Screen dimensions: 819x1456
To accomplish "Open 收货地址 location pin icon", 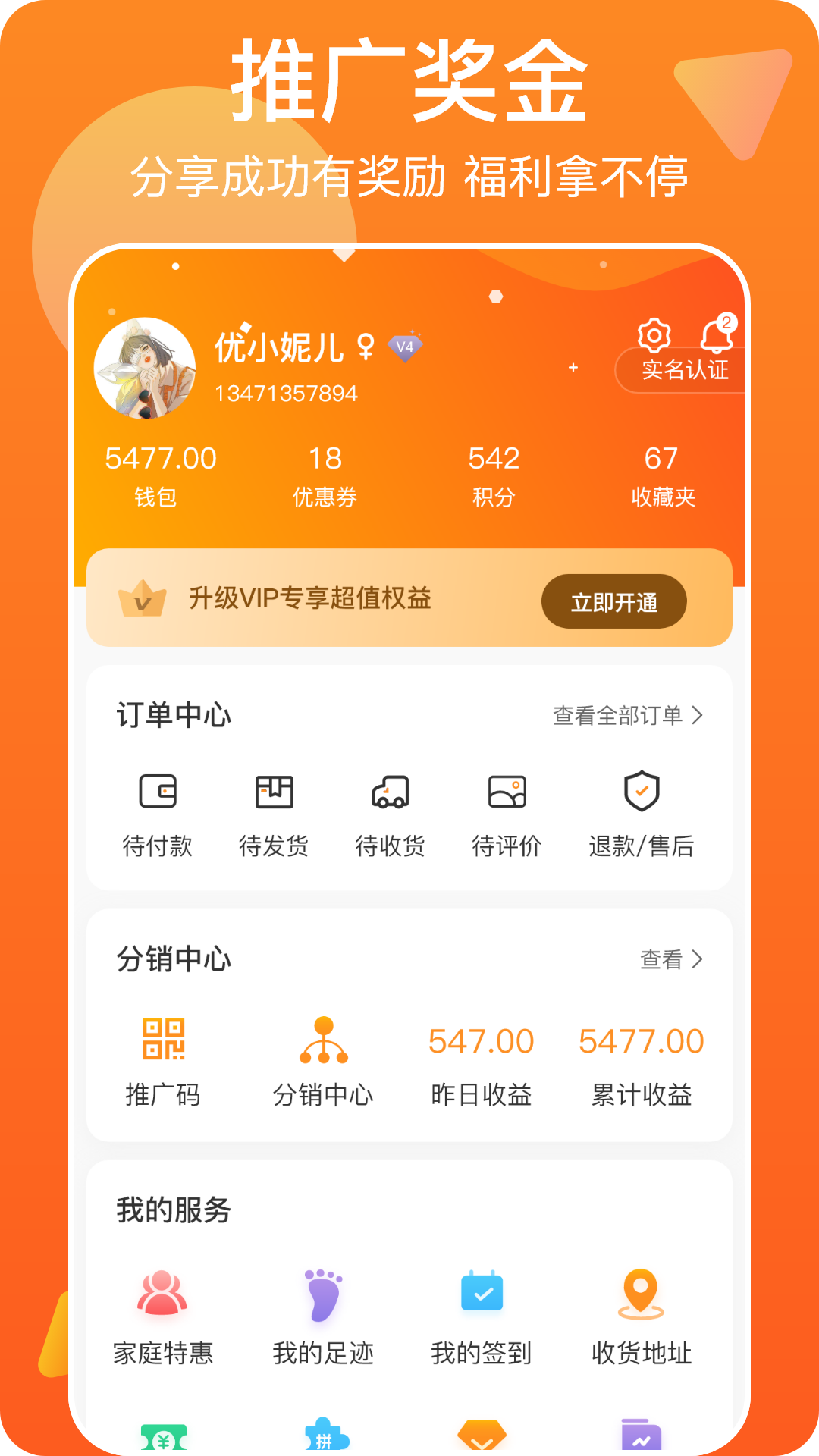I will click(x=642, y=1294).
